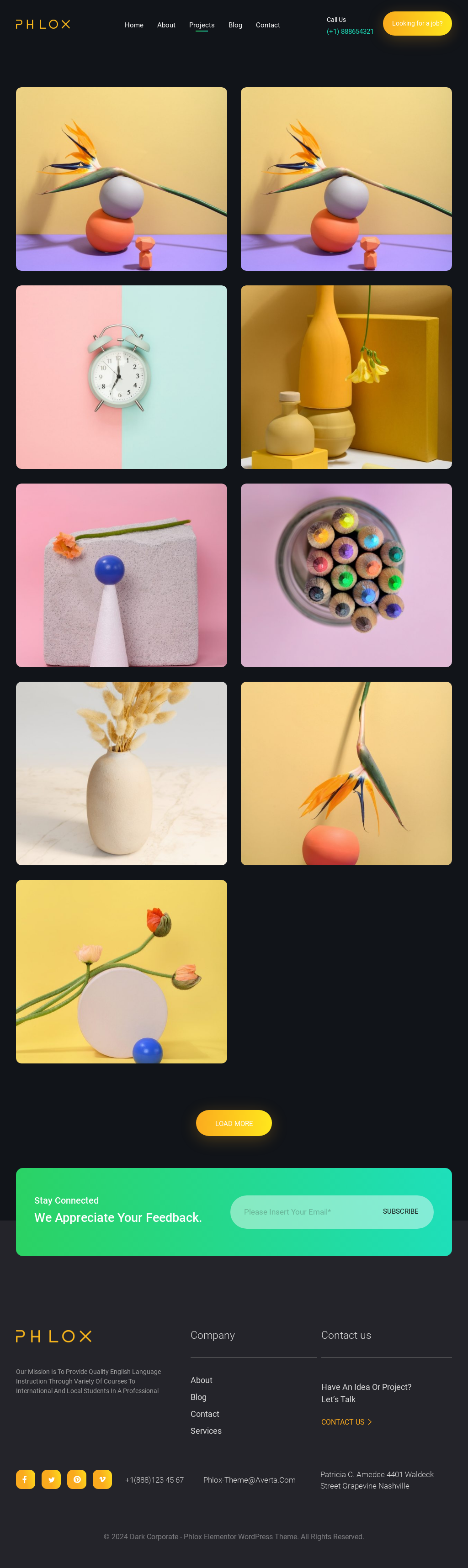Call the (+1) 888654321 phone number
Viewport: 468px width, 1568px height.
point(350,32)
